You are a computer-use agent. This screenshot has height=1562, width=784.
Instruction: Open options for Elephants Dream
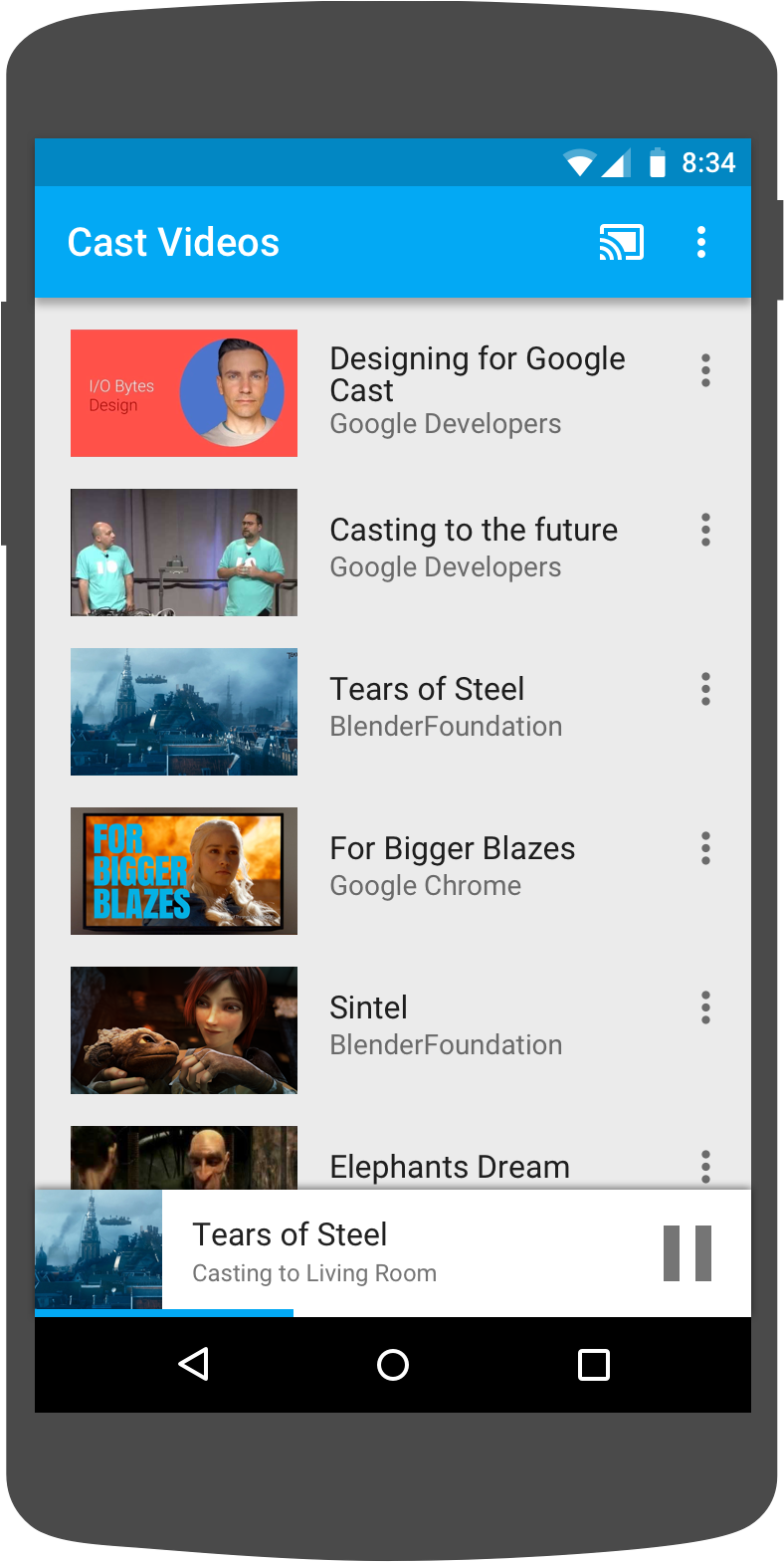(x=705, y=1166)
